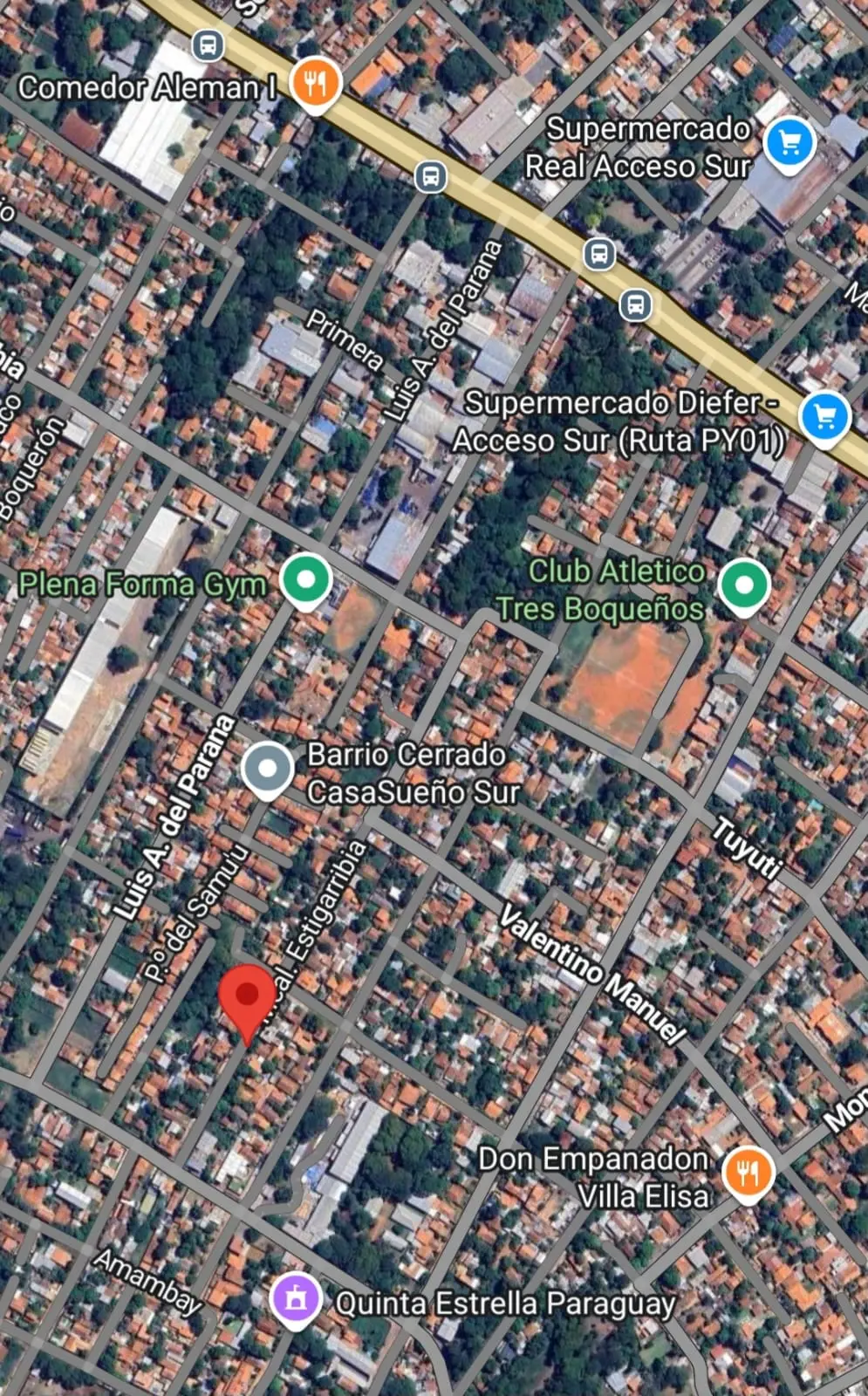Open Barrio Cerrado CasaSueño Sur marker
The width and height of the screenshot is (868, 1396).
(267, 769)
